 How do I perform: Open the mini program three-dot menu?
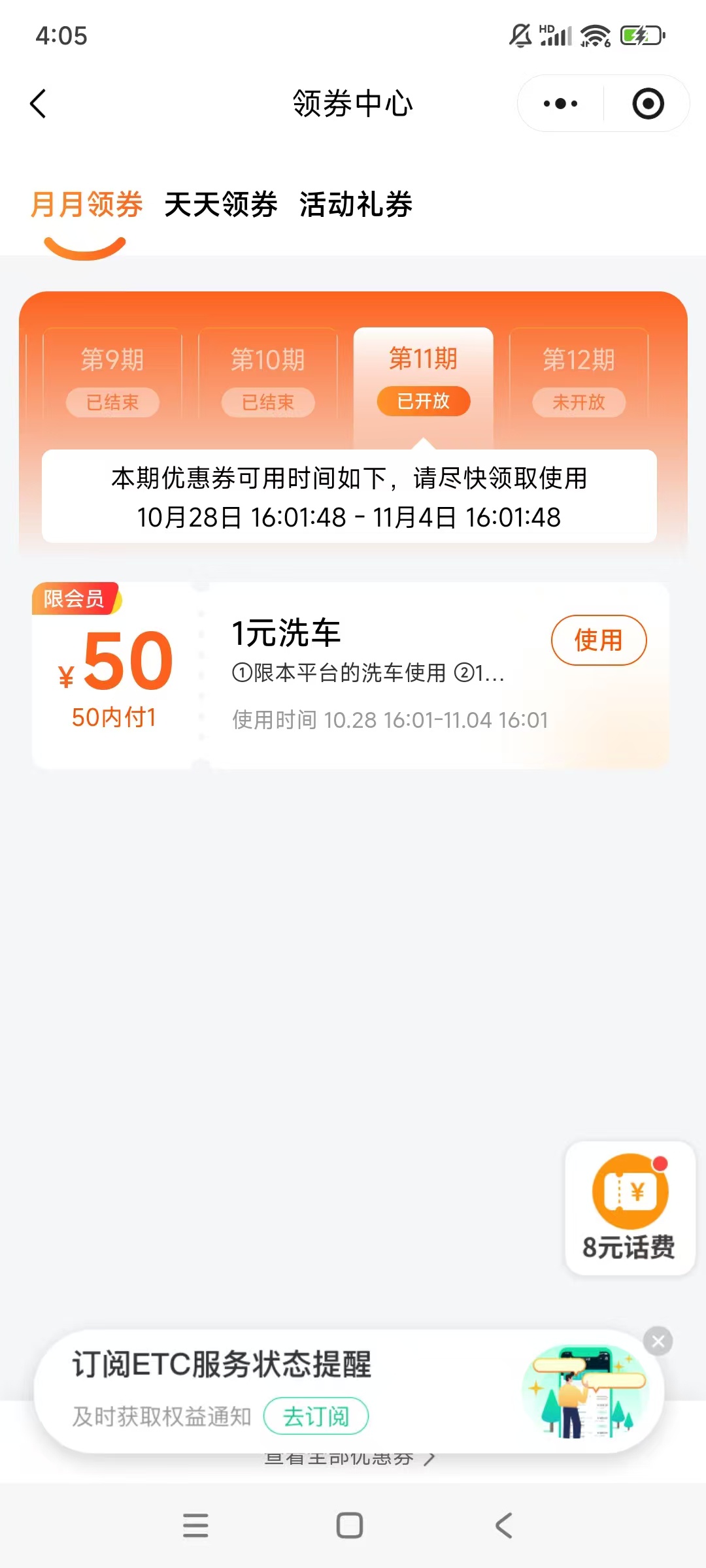(x=561, y=104)
